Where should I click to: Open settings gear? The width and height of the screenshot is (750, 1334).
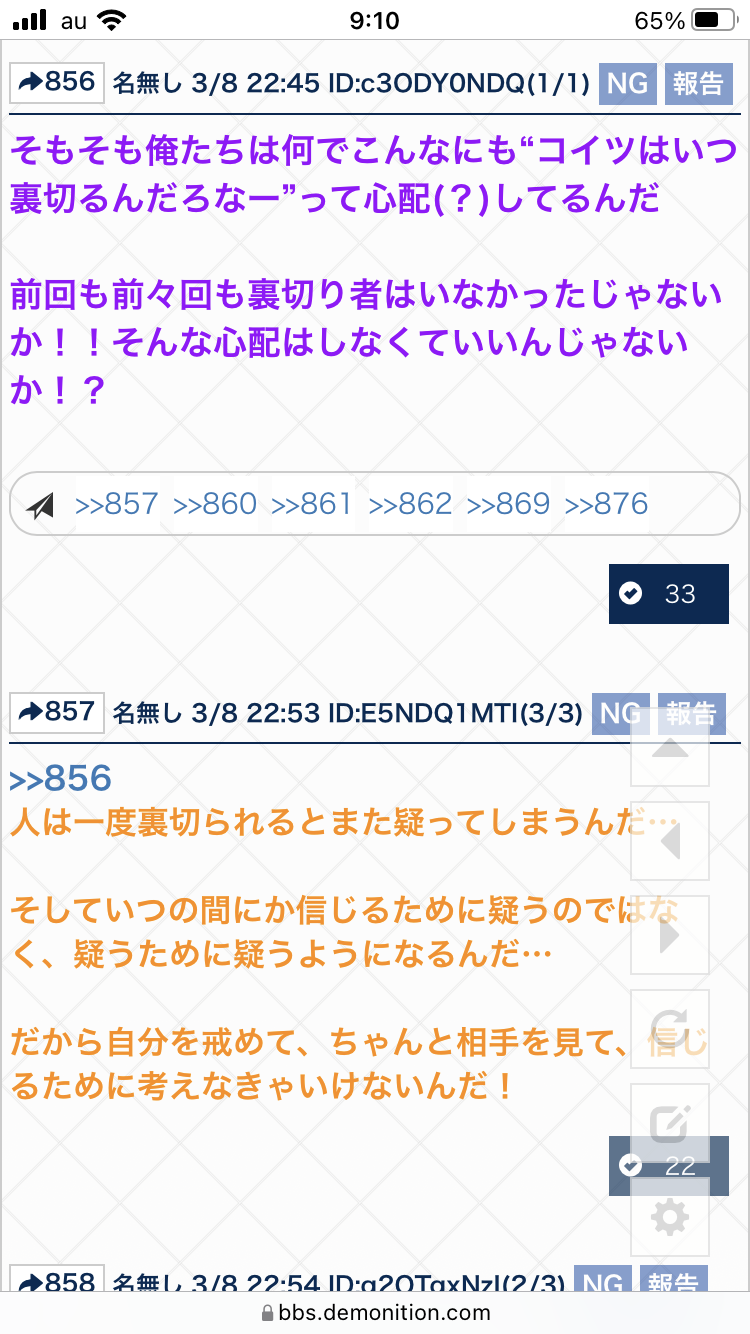669,1217
